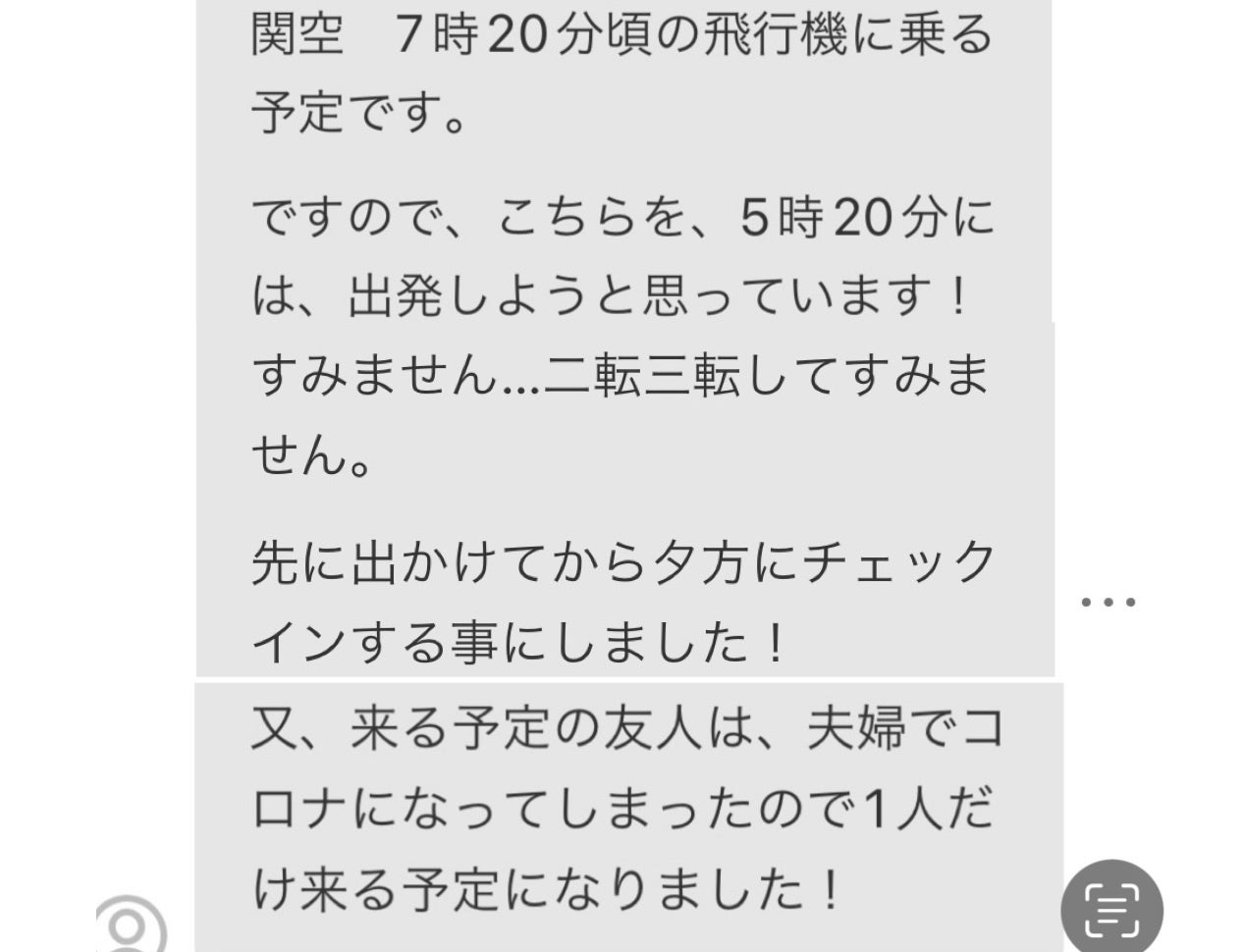Image resolution: width=1242 pixels, height=952 pixels.
Task: Open the sender's profile avatar
Action: tap(131, 926)
